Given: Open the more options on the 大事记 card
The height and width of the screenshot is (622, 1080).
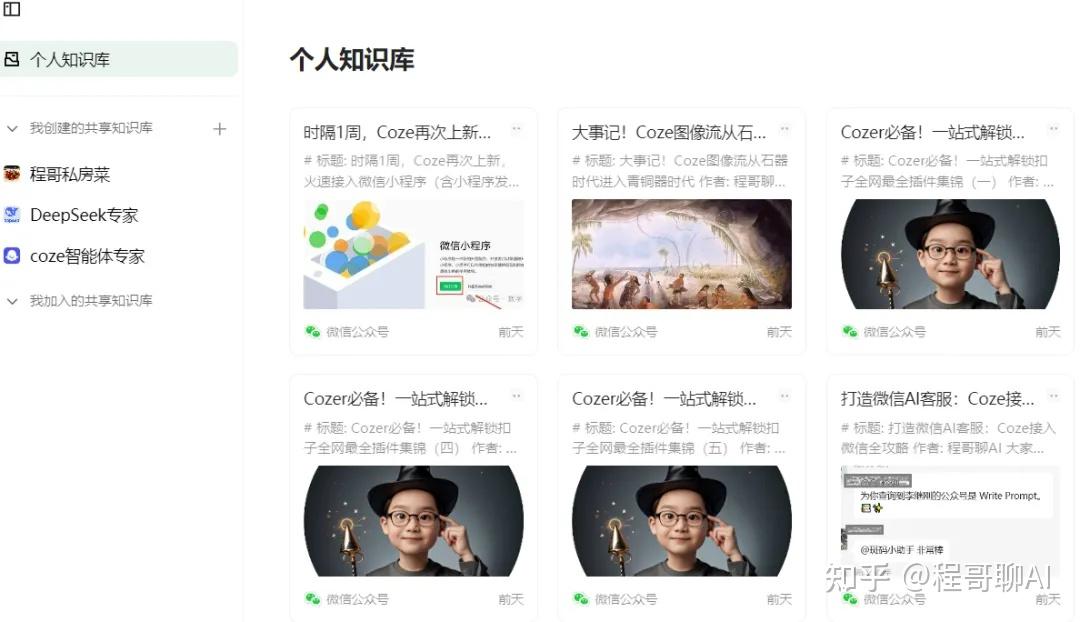Looking at the screenshot, I should 785,129.
